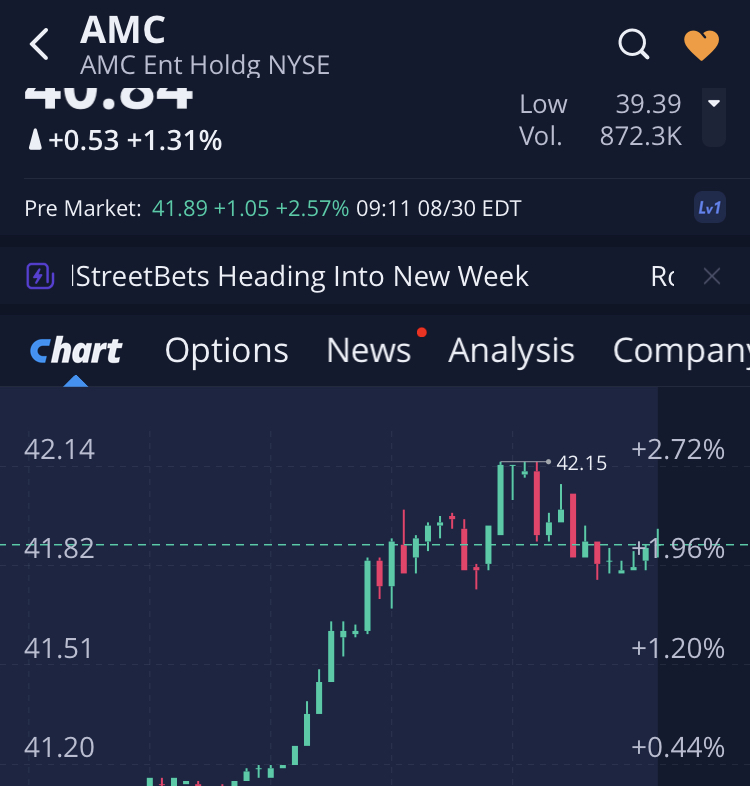Go back using the back arrow

(x=39, y=45)
